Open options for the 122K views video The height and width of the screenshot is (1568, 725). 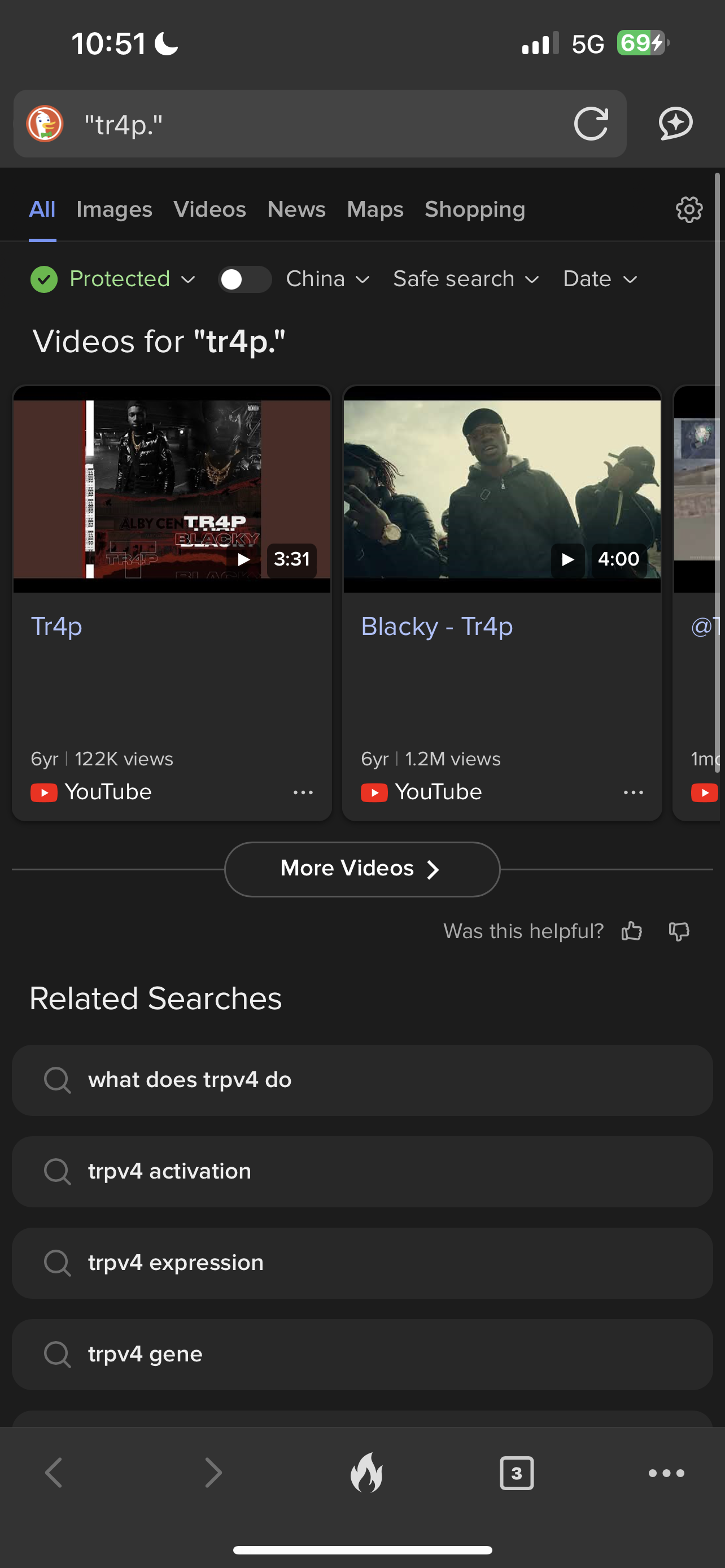pos(303,792)
